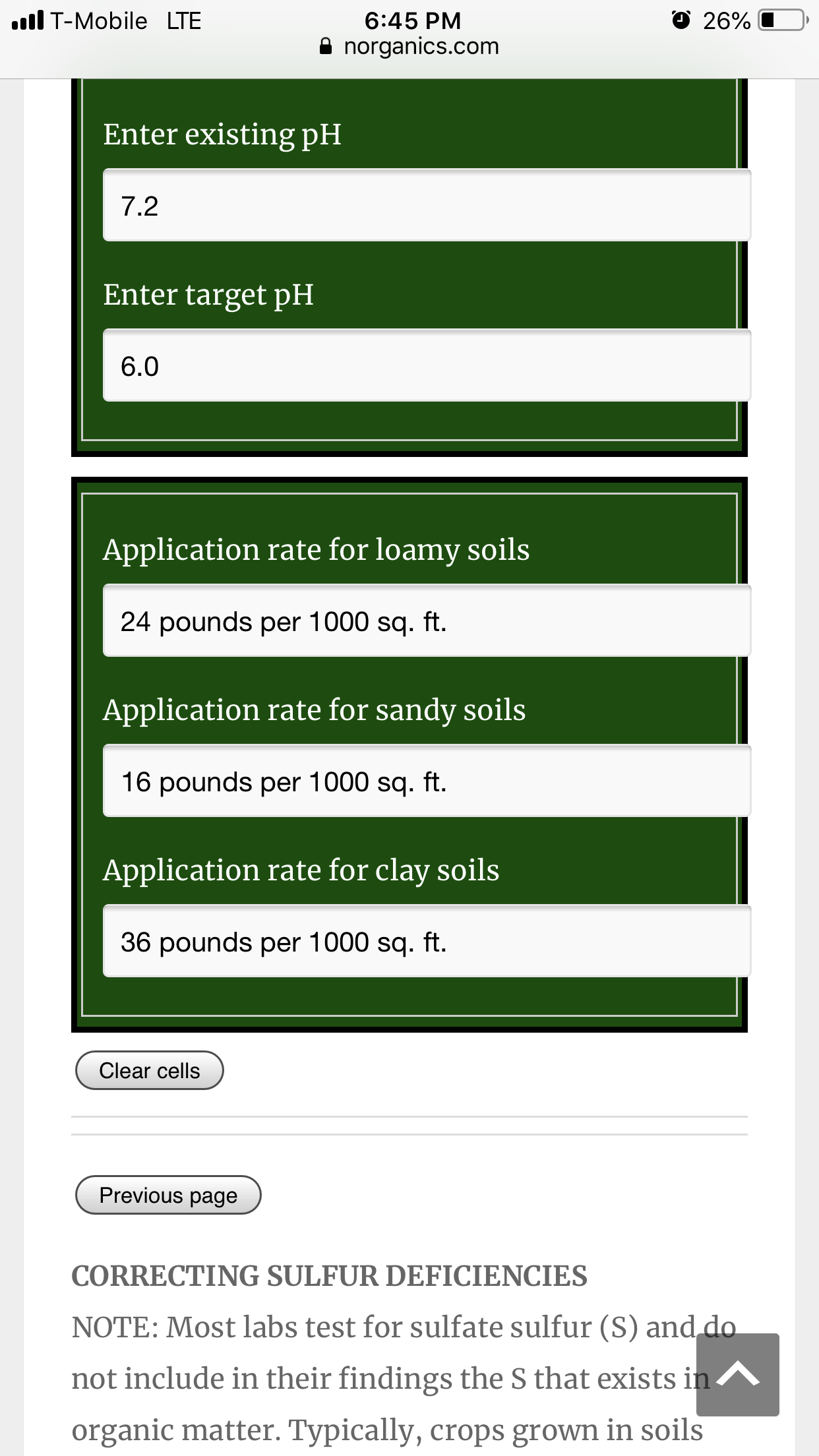Screen dimensions: 819x1456
Task: Tap the norganics.com address bar
Action: click(409, 47)
